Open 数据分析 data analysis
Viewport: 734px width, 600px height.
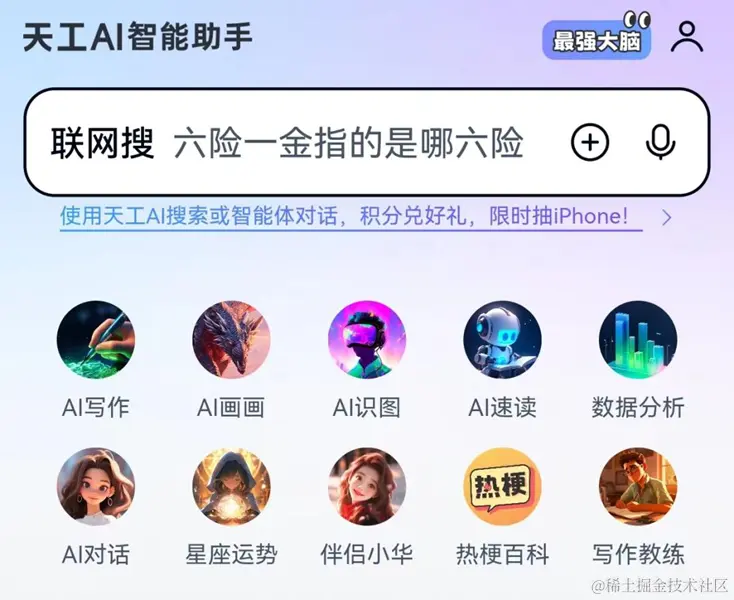638,340
